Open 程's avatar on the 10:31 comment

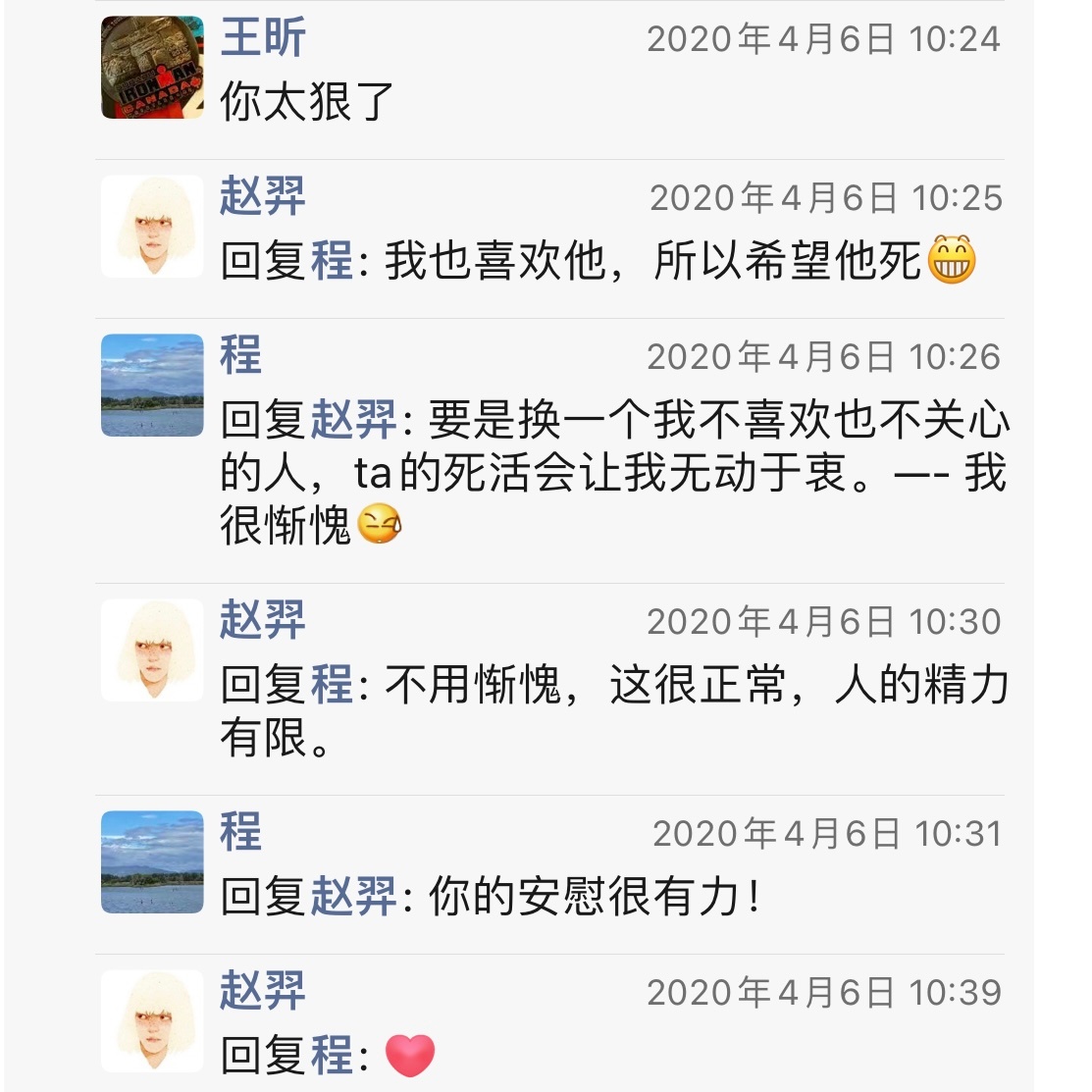pos(152,862)
